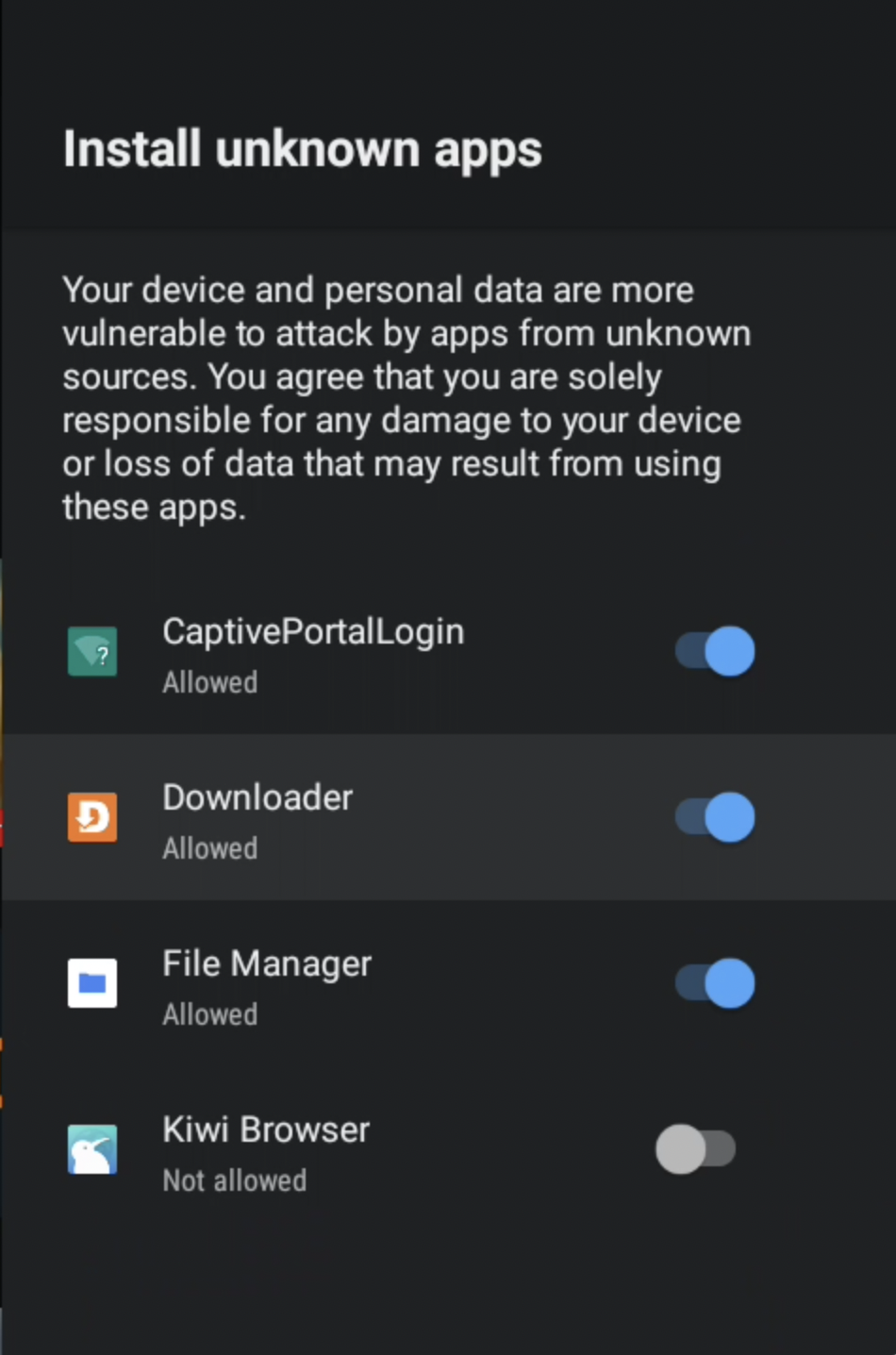The width and height of the screenshot is (896, 1355).
Task: Disable unknown app installs for CaptivePortalLogin
Action: pos(715,651)
